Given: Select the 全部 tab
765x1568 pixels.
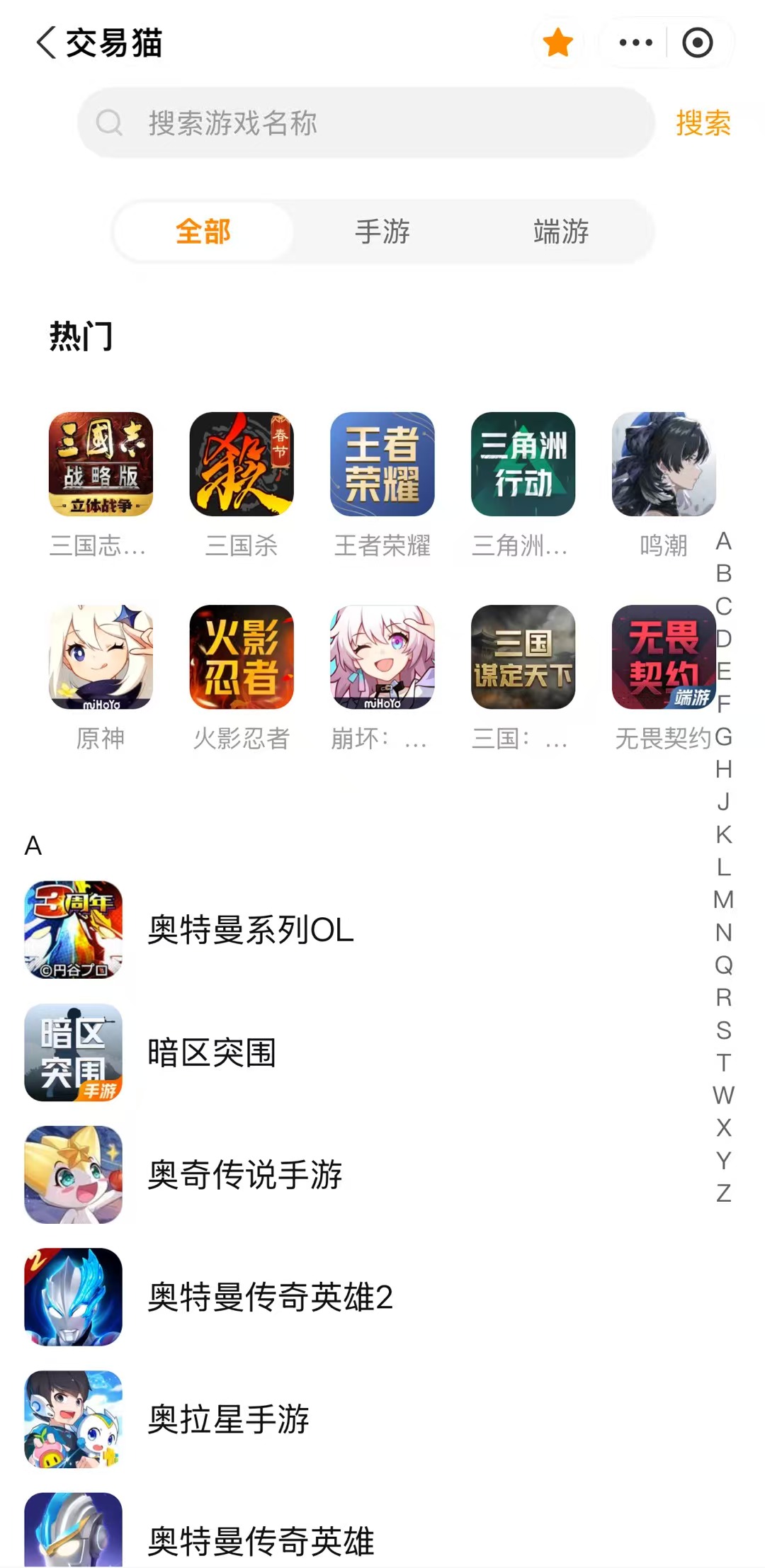Looking at the screenshot, I should coord(203,232).
